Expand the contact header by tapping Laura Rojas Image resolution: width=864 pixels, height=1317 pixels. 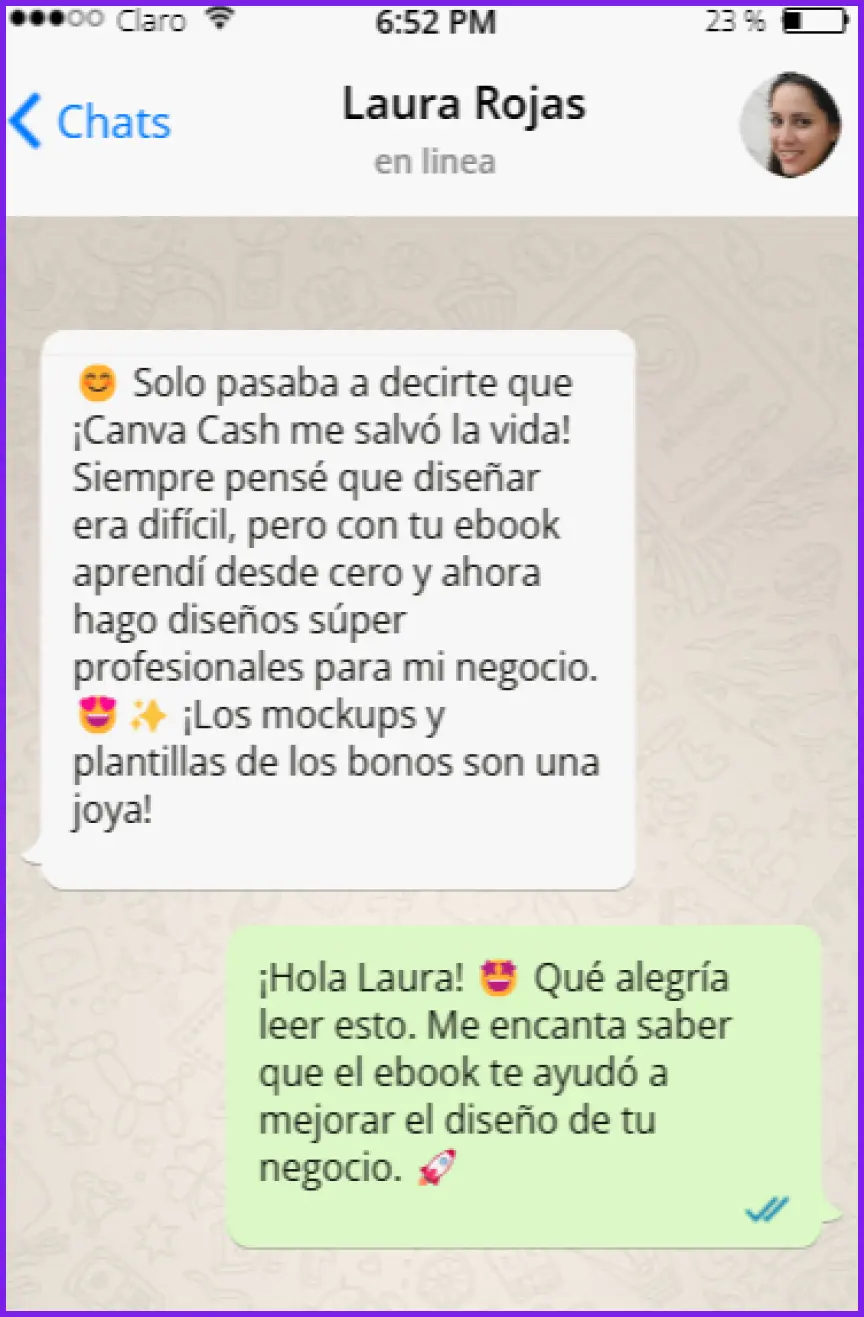[x=464, y=103]
